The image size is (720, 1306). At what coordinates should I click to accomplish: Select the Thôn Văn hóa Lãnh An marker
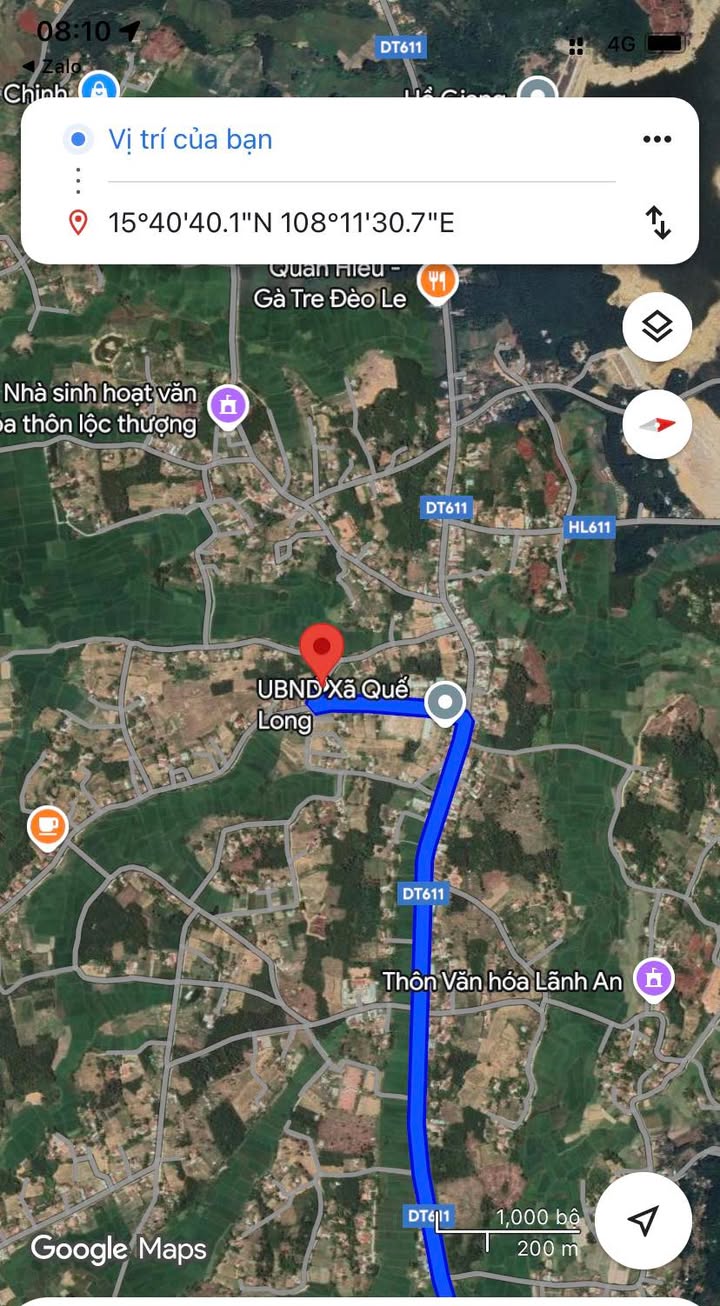pos(654,979)
